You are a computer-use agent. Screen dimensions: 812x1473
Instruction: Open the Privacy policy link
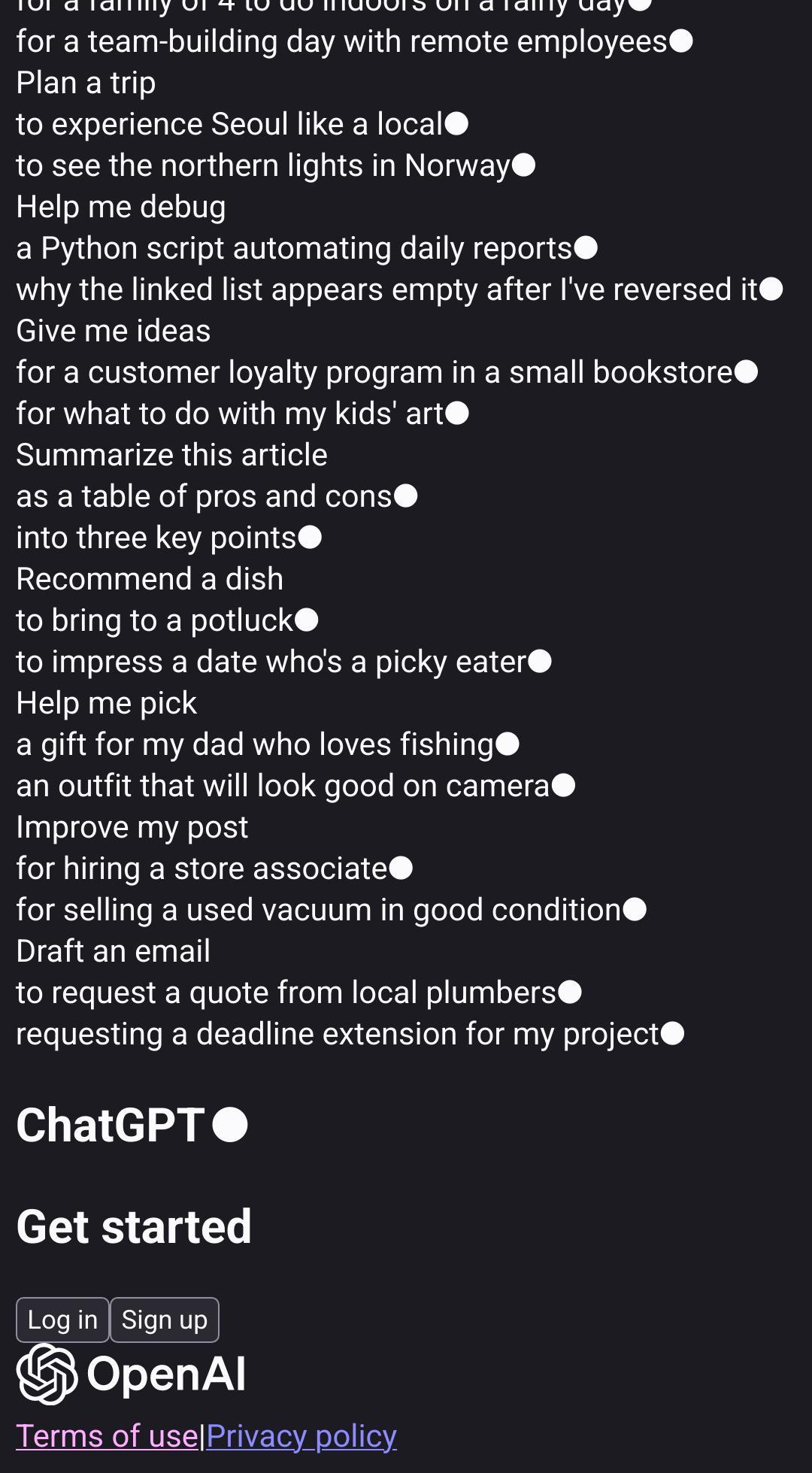301,1435
